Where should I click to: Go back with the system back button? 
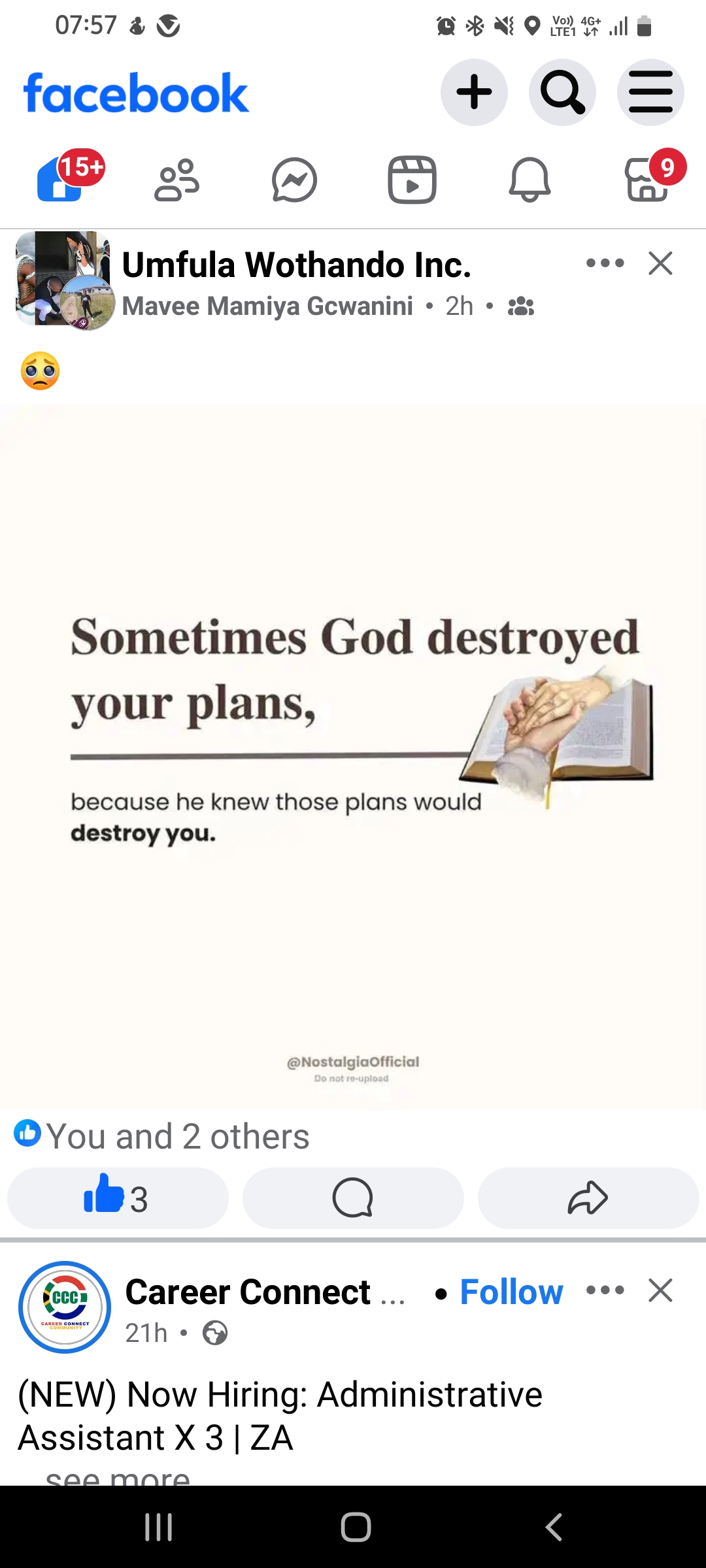553,1527
